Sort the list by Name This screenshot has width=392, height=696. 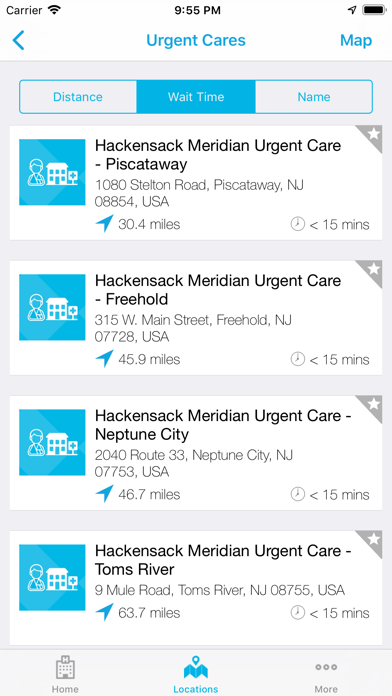(314, 97)
